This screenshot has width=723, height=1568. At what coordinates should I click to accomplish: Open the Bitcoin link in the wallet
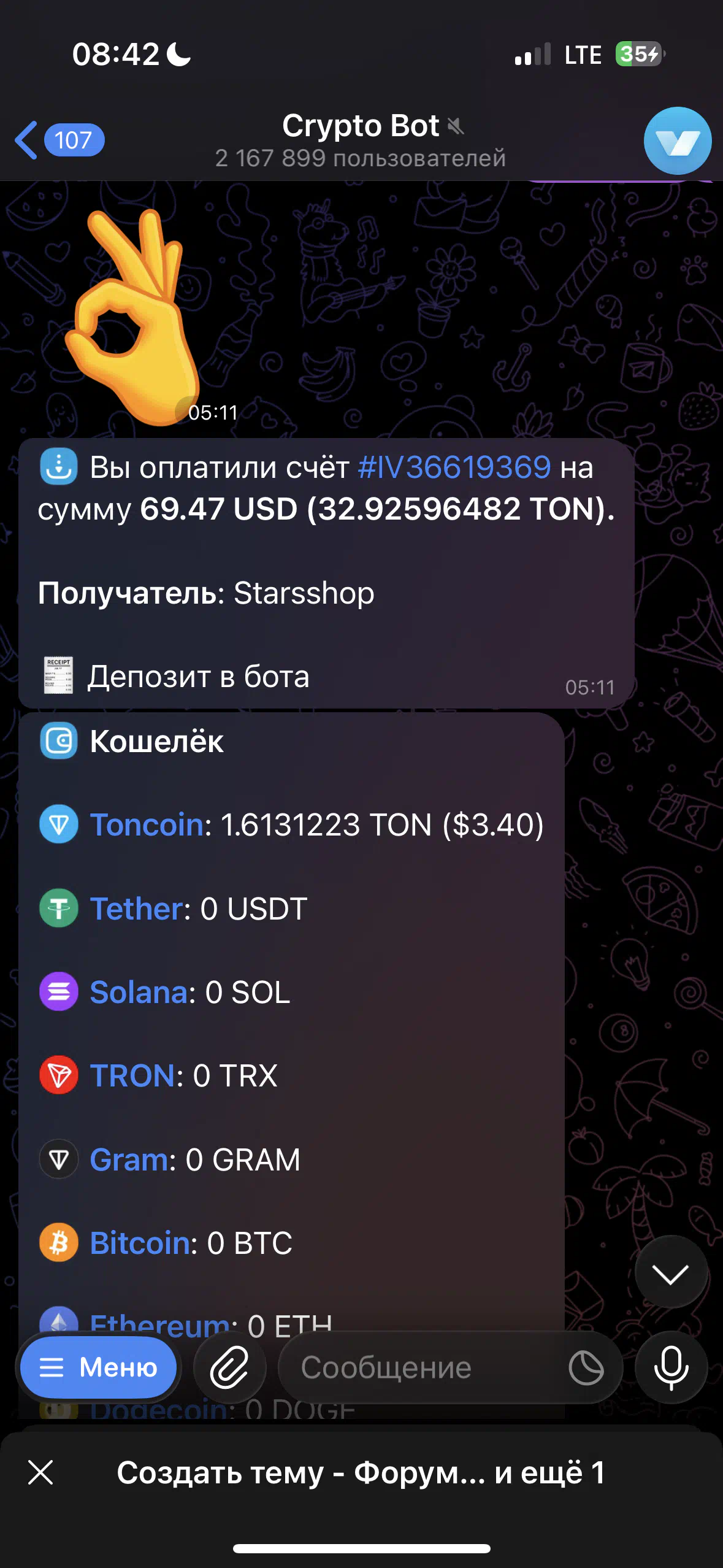(x=140, y=1243)
